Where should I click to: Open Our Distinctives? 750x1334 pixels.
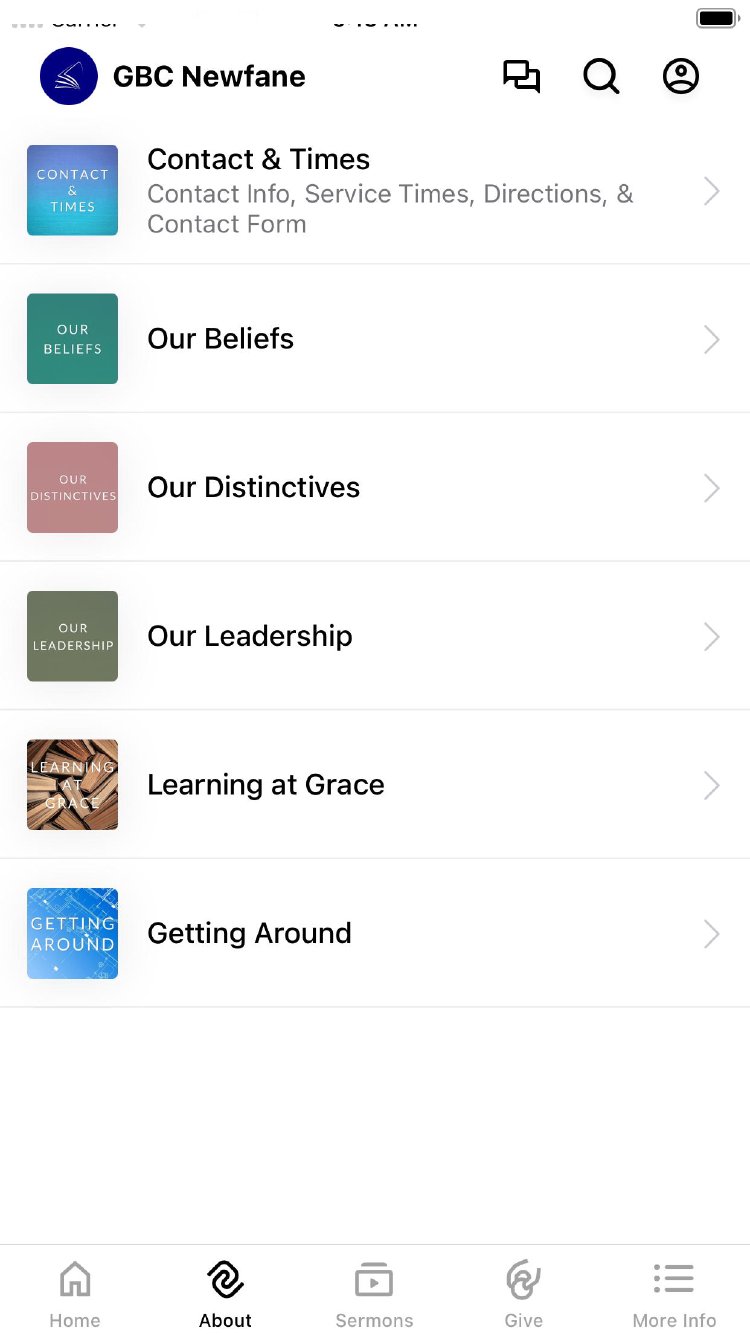375,487
